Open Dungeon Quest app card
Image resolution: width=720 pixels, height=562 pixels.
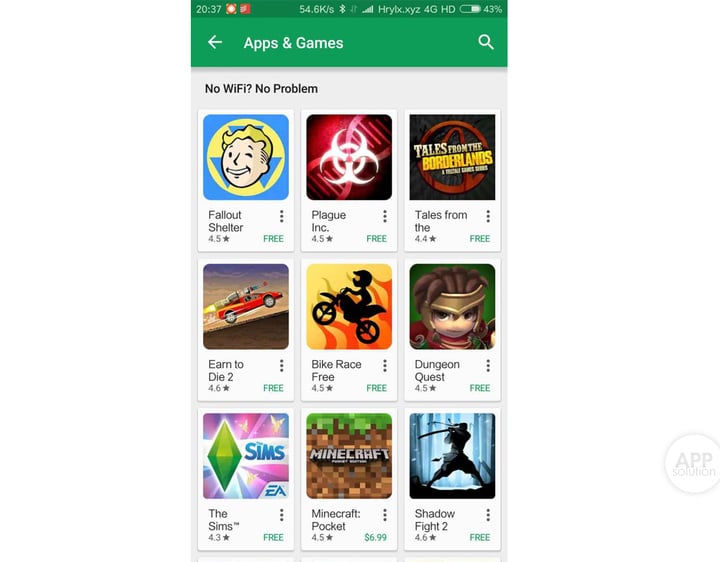(x=452, y=307)
